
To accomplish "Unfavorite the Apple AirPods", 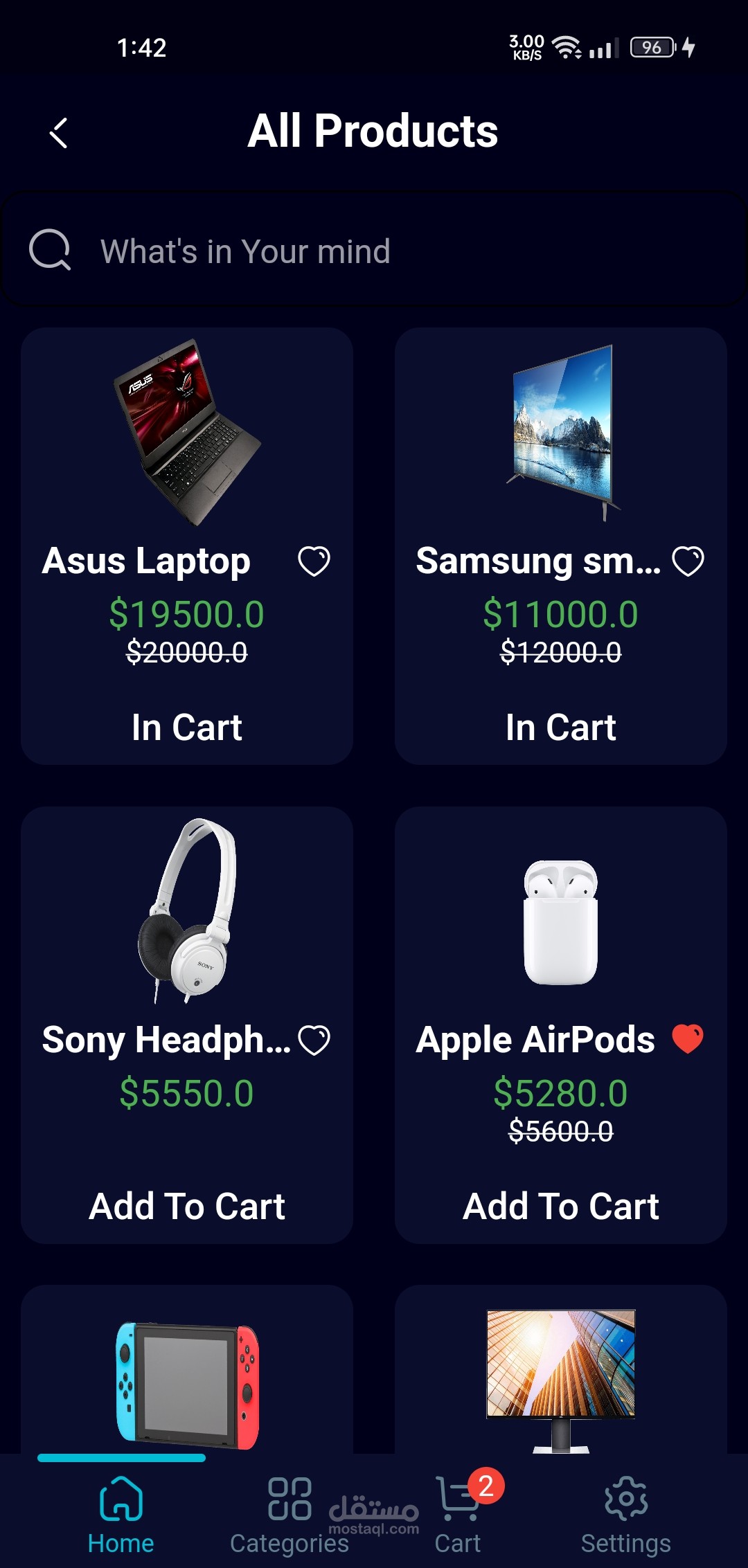I will click(688, 1039).
